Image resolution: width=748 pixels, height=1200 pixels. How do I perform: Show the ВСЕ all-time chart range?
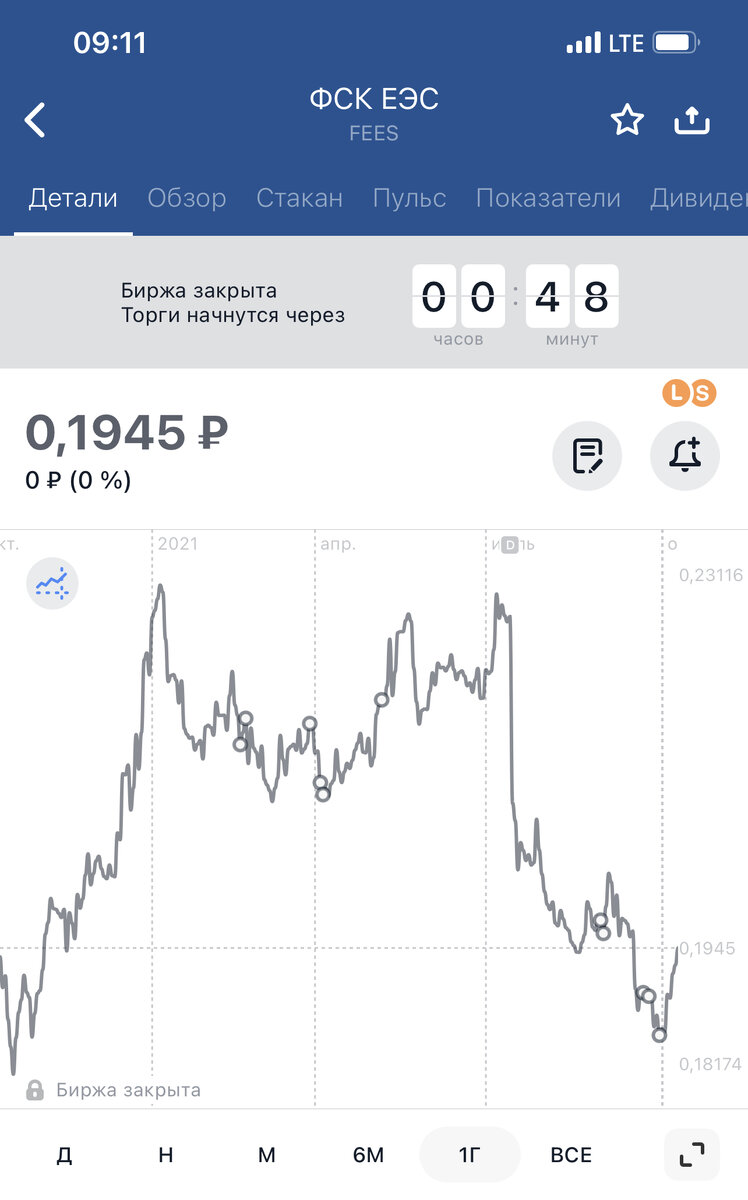click(571, 1155)
